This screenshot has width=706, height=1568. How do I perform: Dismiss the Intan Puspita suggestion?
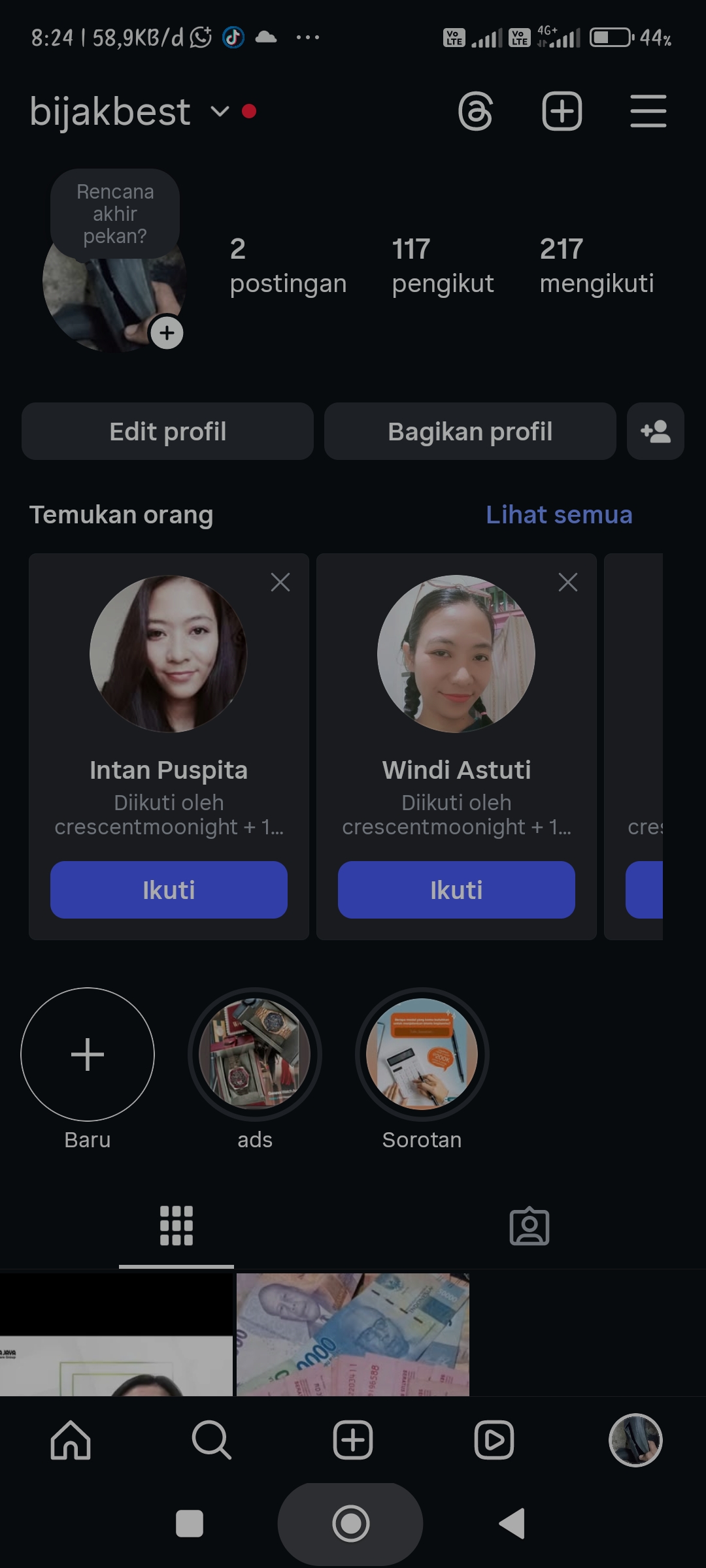pyautogui.click(x=280, y=582)
